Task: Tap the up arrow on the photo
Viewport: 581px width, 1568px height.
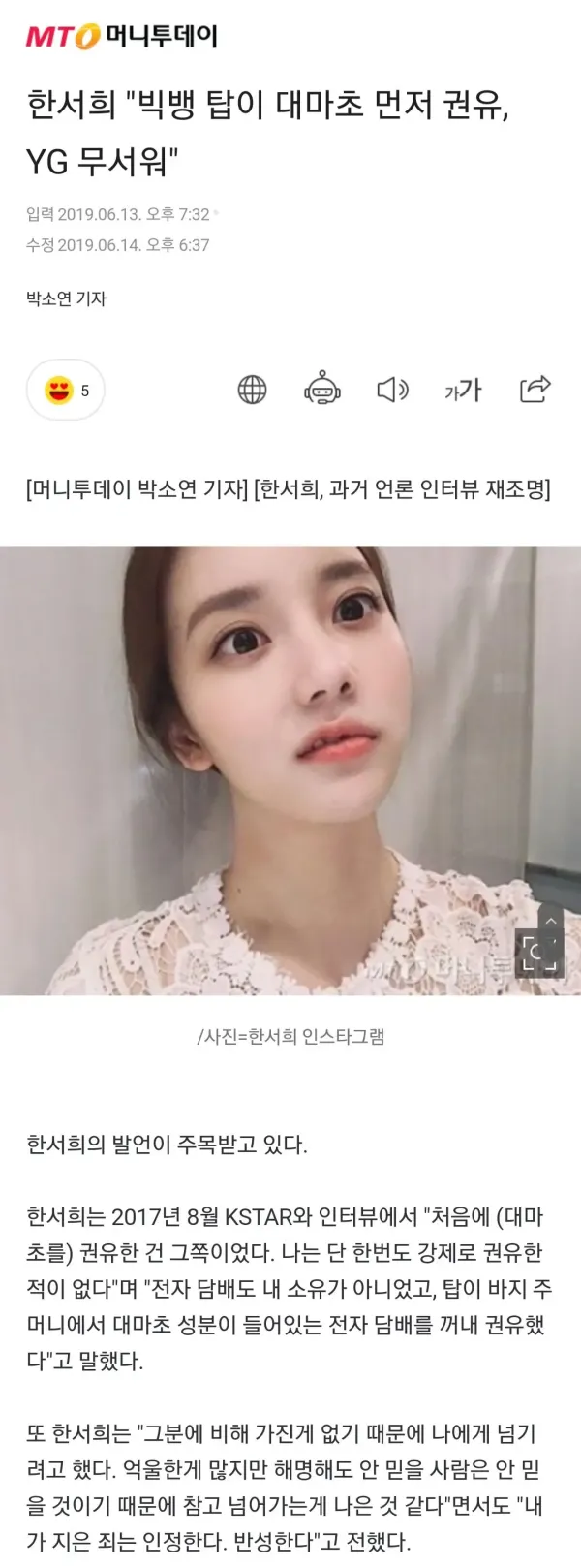Action: (550, 920)
